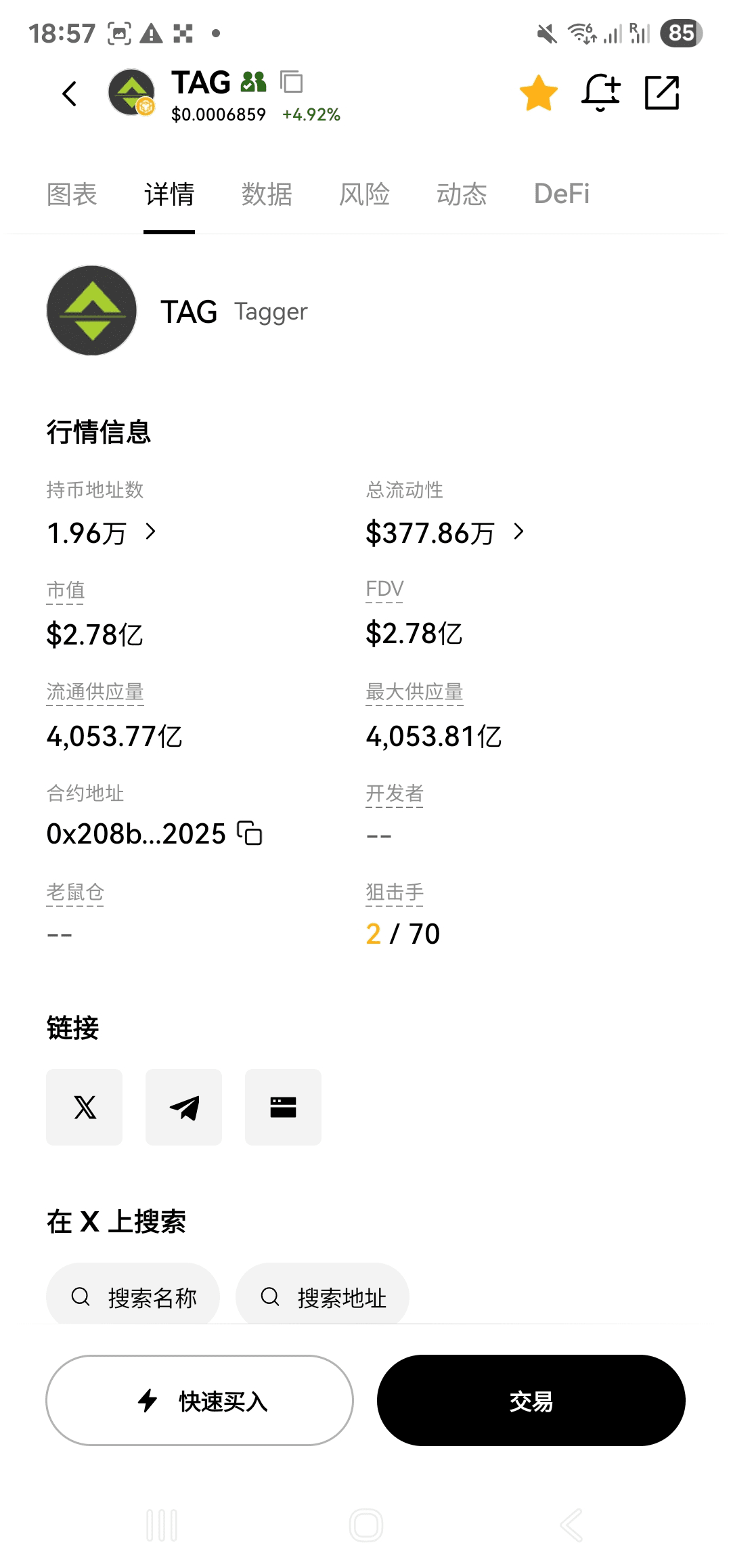This screenshot has height=1568, width=731.
Task: Switch to the 数据 tab
Action: coord(267,194)
